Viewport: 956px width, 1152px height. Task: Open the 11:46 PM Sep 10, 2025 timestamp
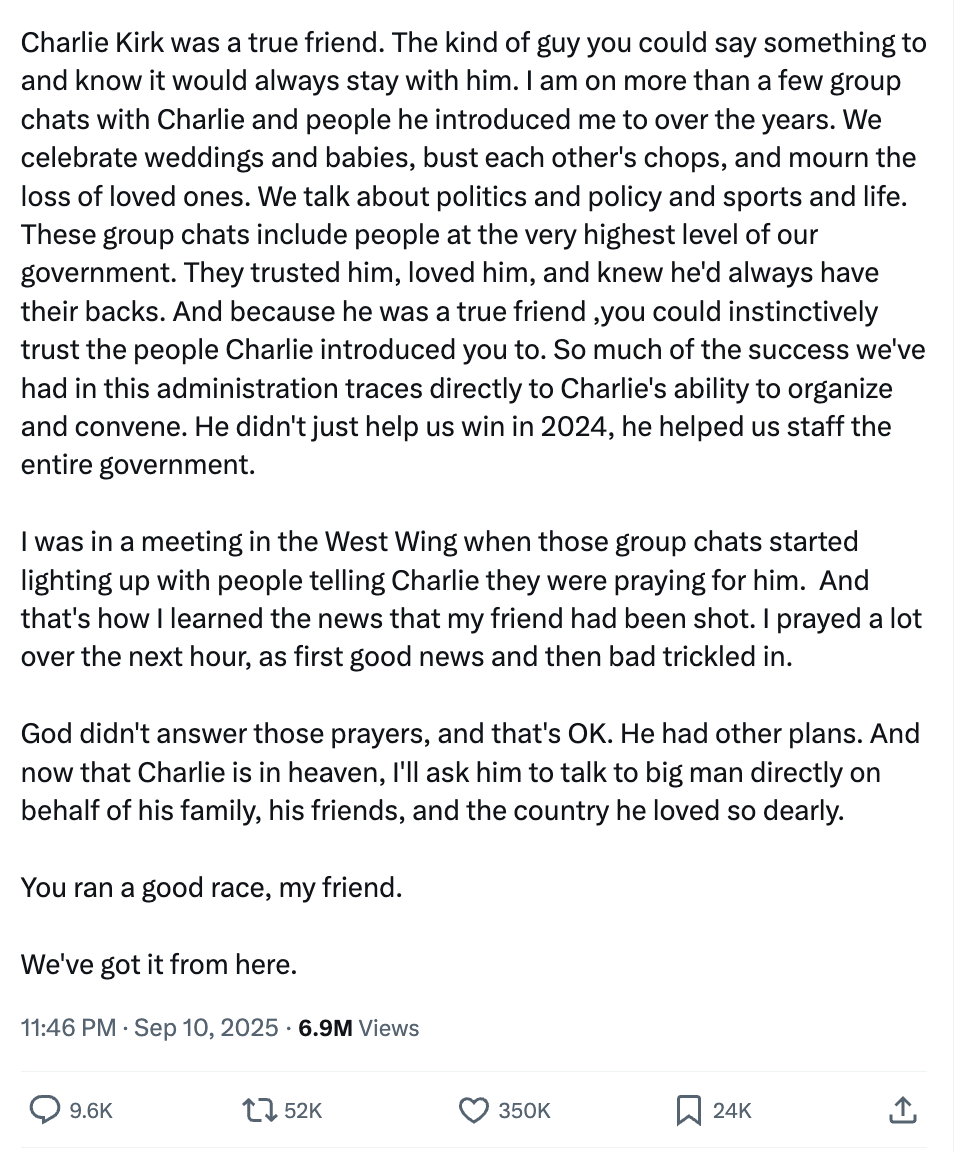pyautogui.click(x=149, y=1028)
